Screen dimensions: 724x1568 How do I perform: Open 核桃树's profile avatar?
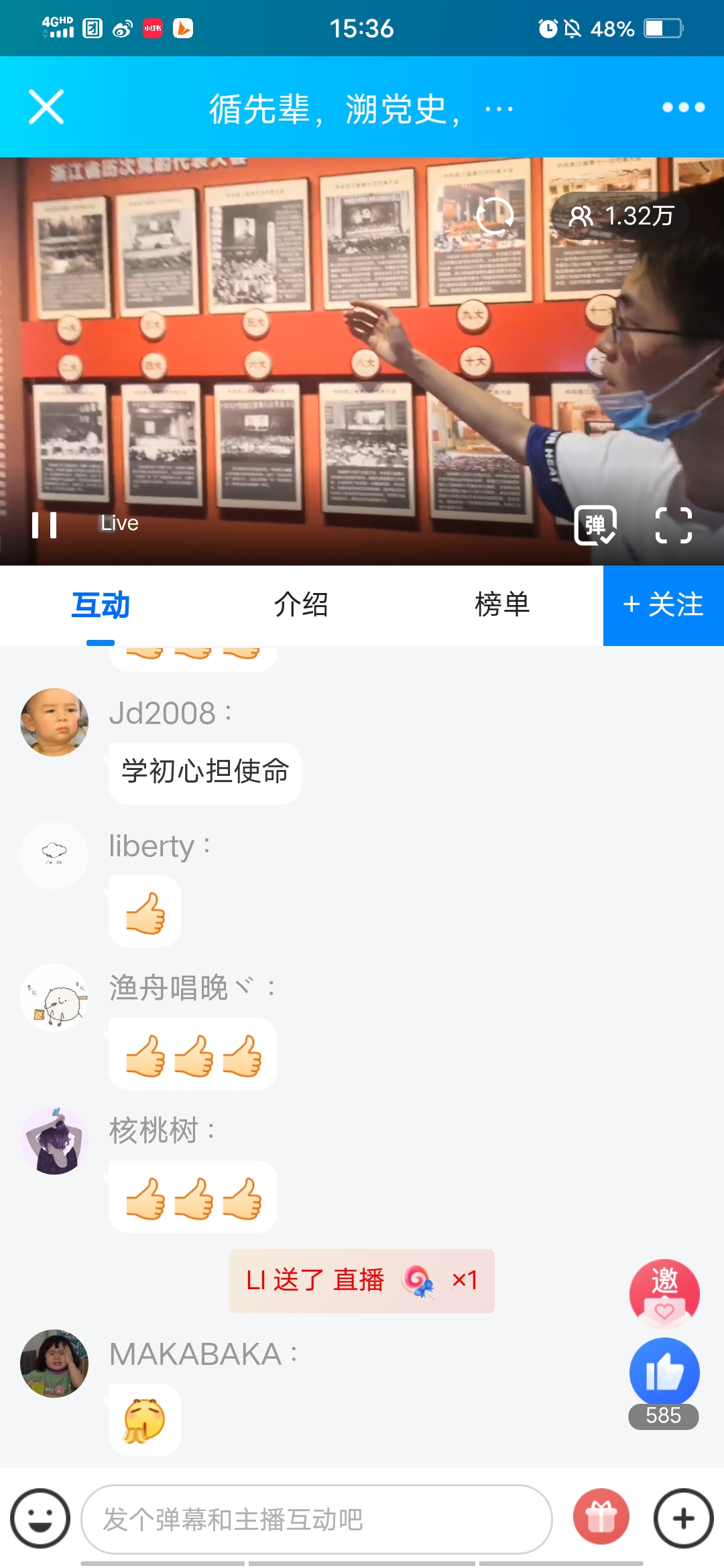click(54, 1140)
